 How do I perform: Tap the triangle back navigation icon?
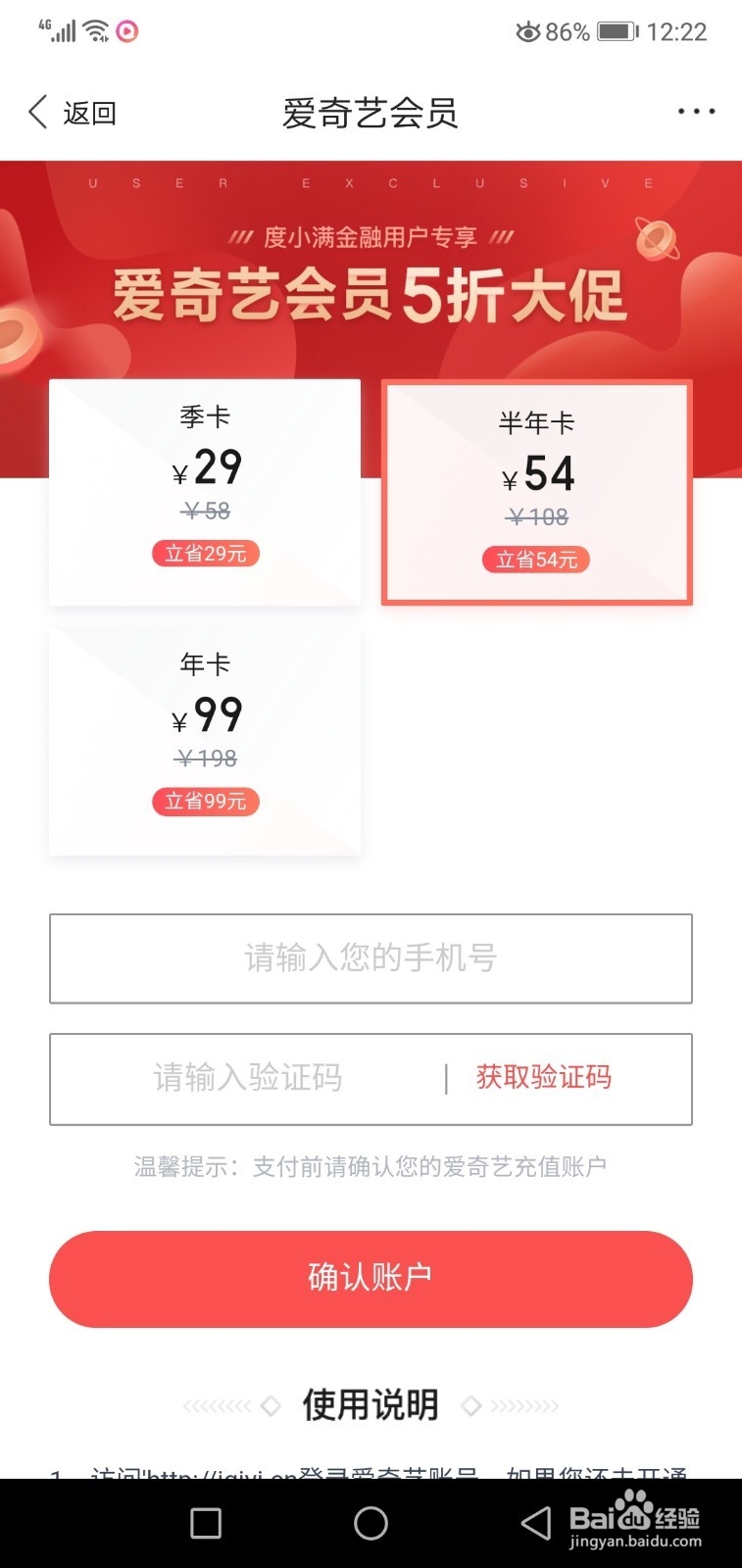[x=534, y=1524]
